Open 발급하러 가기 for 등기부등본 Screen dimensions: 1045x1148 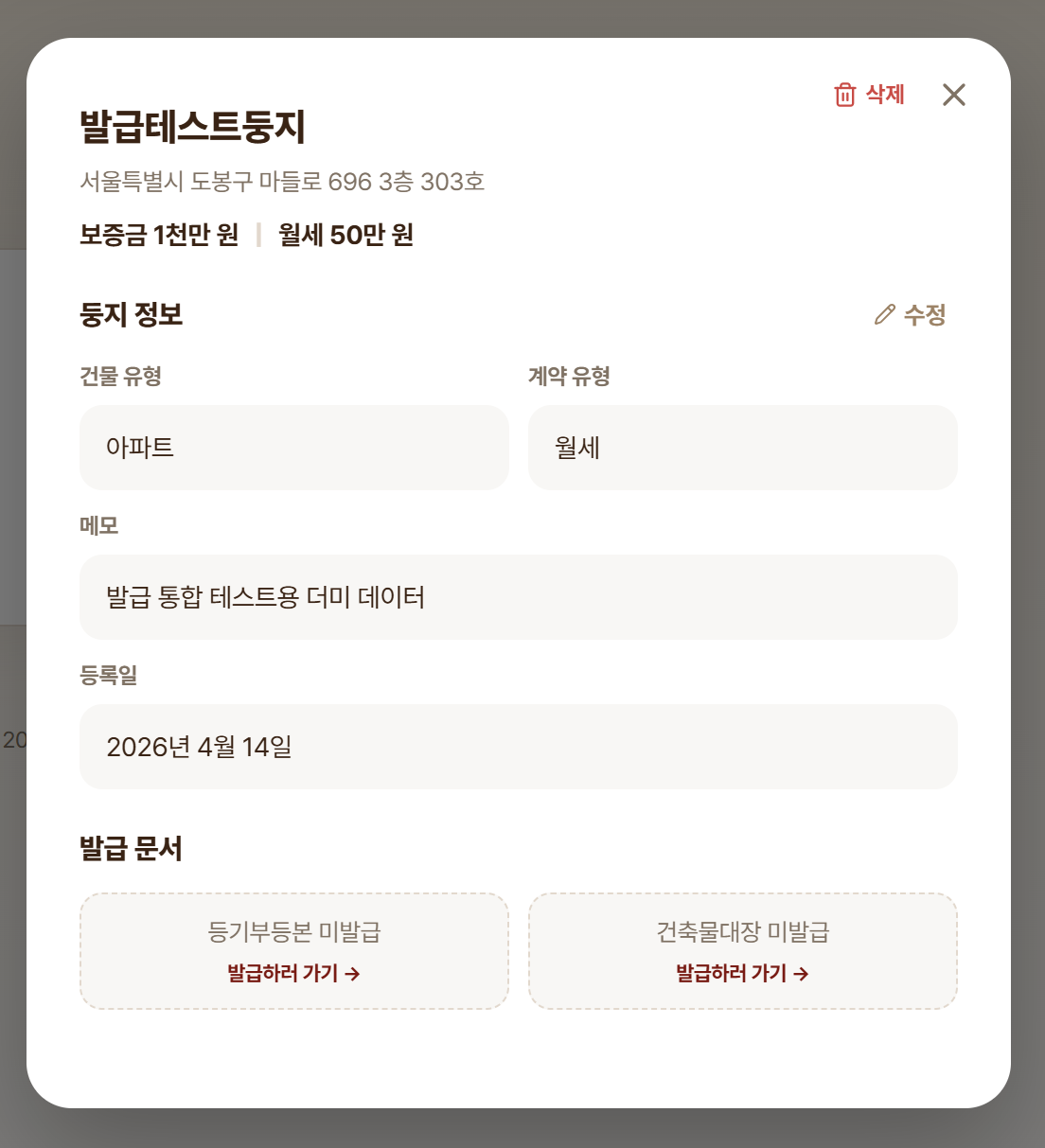coord(293,973)
